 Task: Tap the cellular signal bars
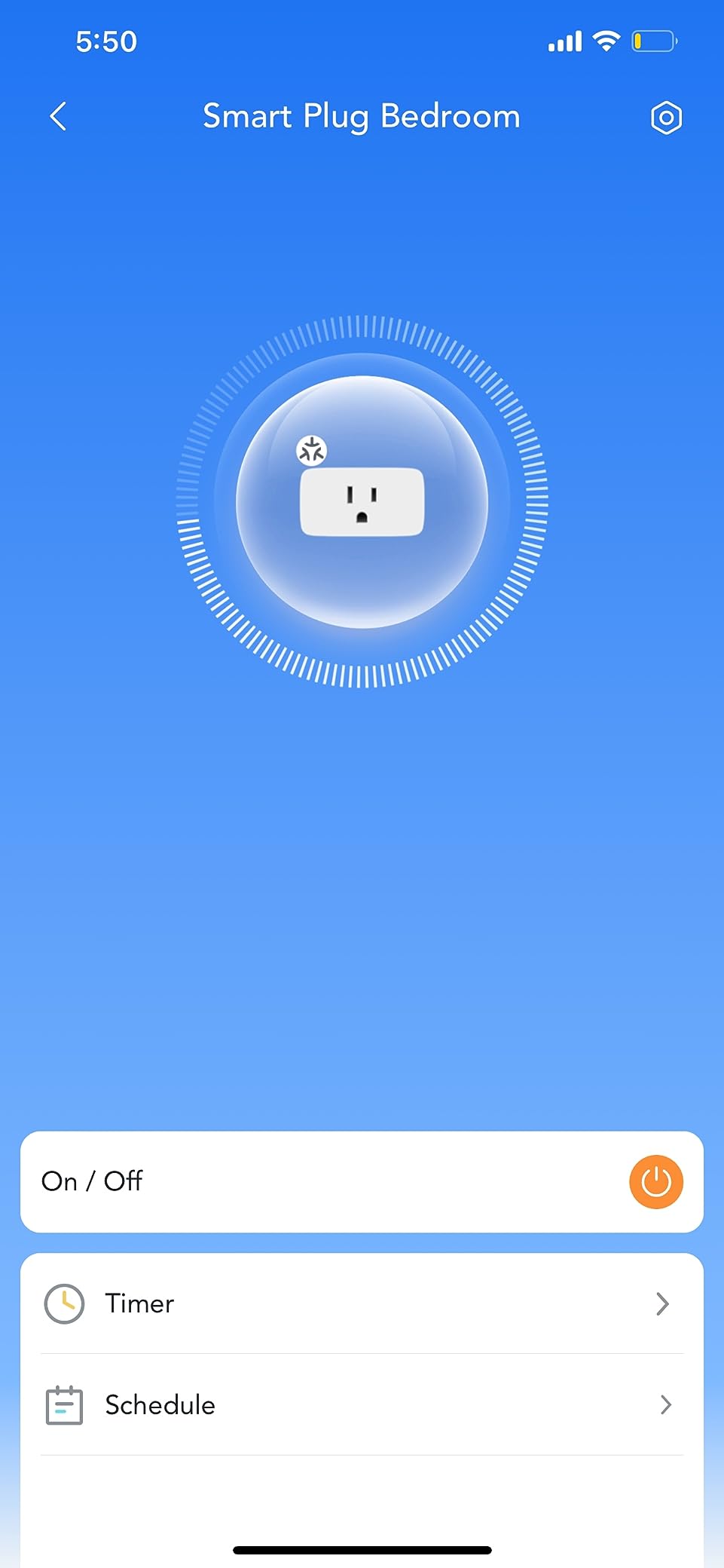(x=564, y=41)
